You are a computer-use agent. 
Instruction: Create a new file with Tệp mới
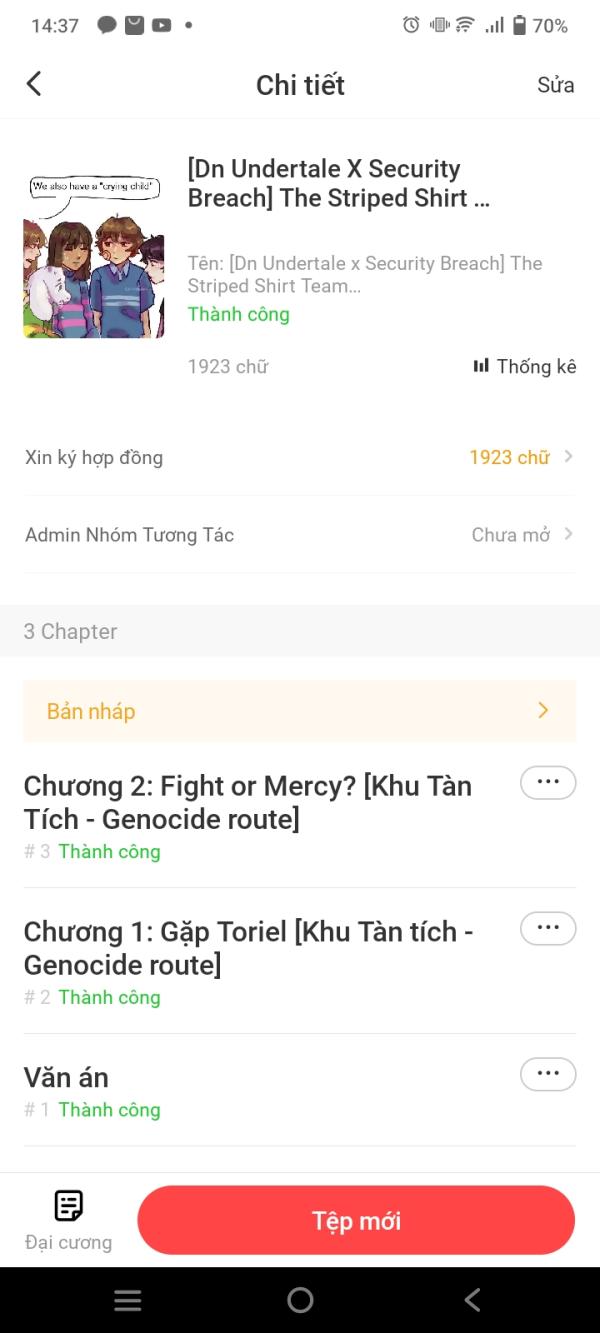pos(356,1221)
